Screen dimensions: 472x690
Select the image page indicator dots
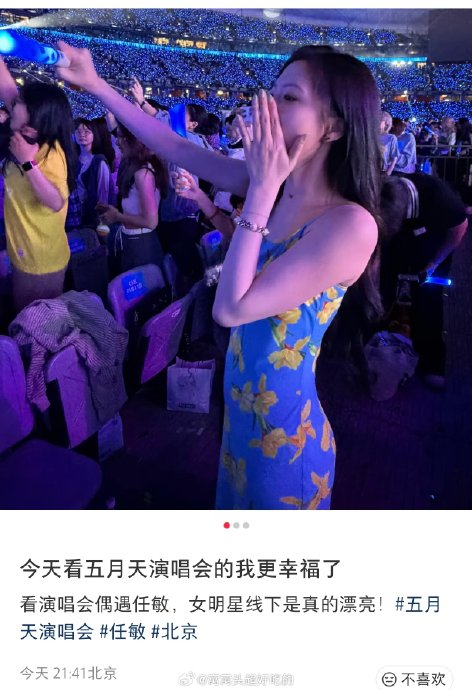236,525
